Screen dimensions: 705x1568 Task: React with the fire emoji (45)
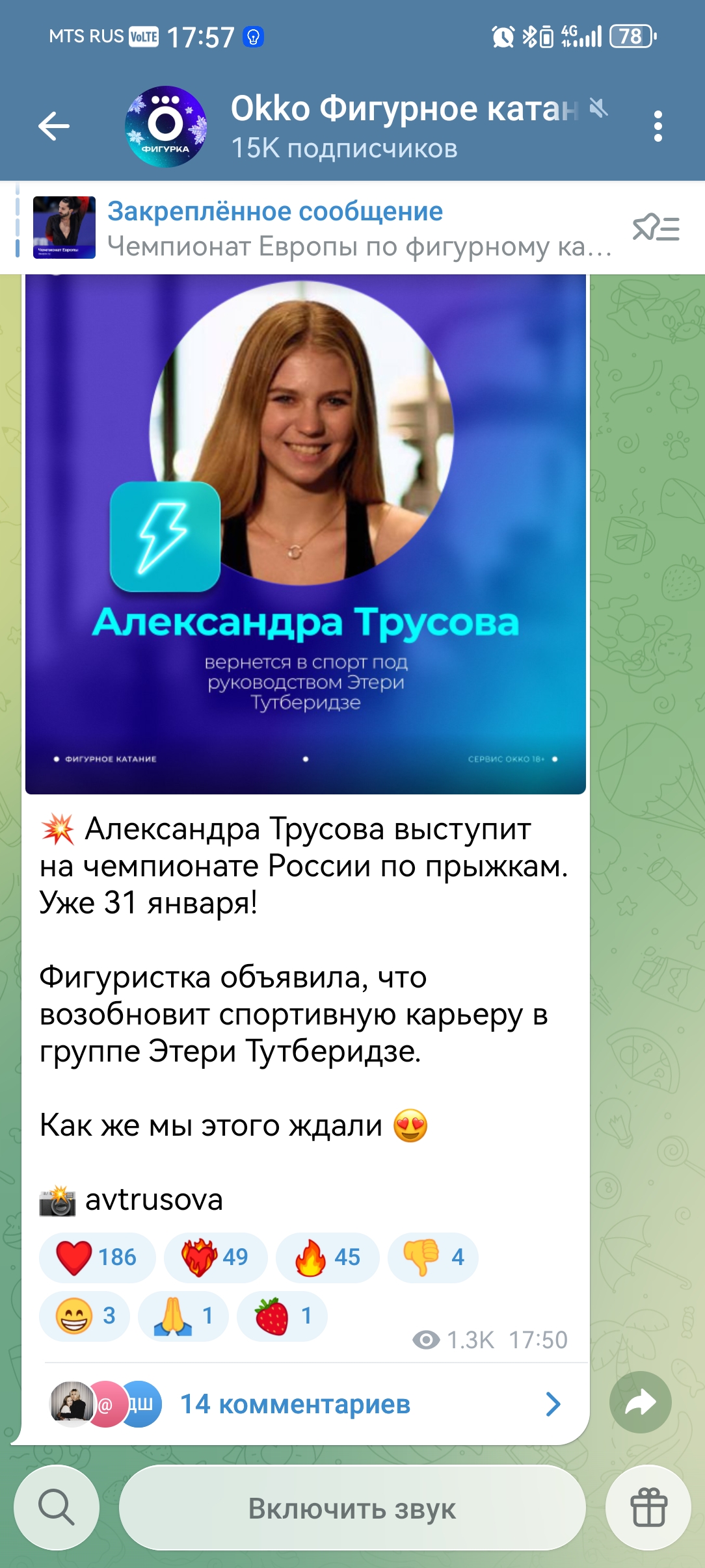(x=327, y=1257)
